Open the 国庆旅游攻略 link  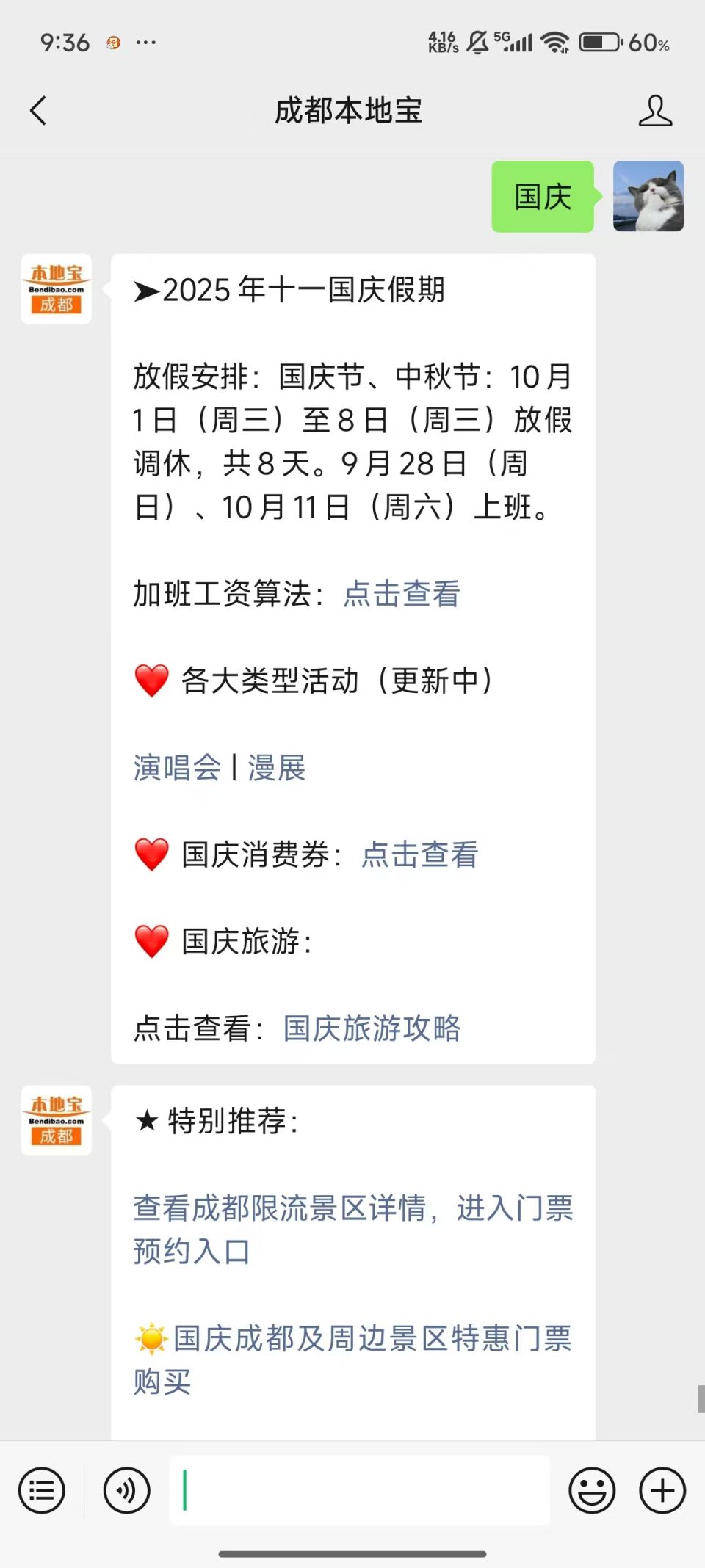coord(372,1028)
